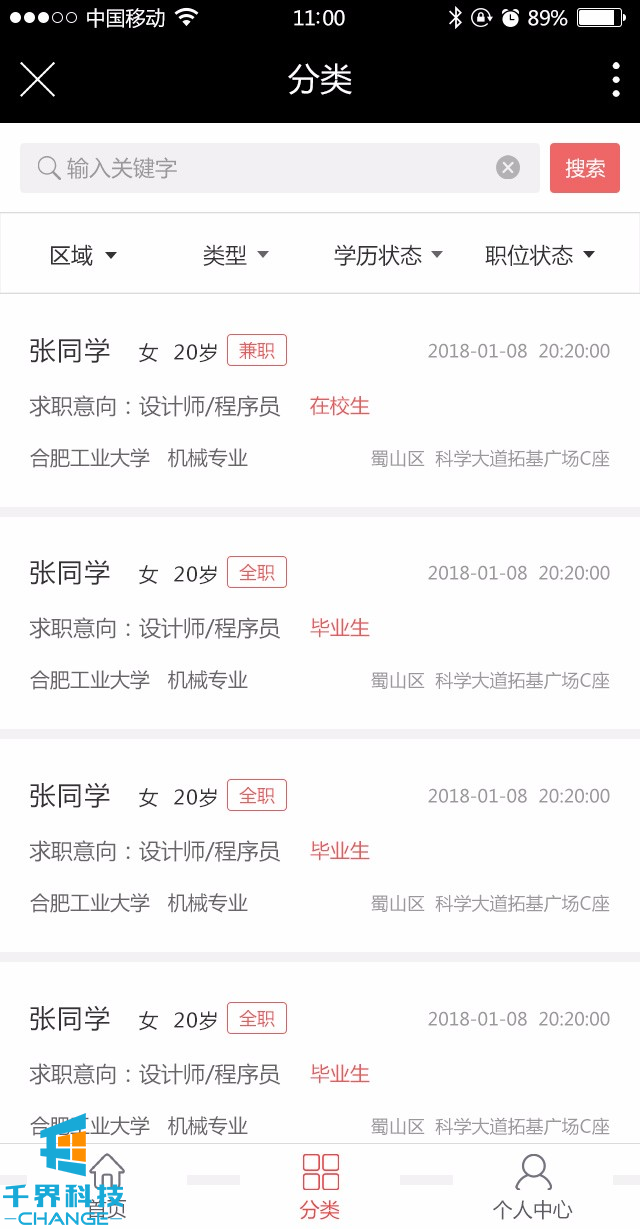The width and height of the screenshot is (640, 1229).
Task: Expand the 区域 filter dropdown
Action: click(83, 255)
